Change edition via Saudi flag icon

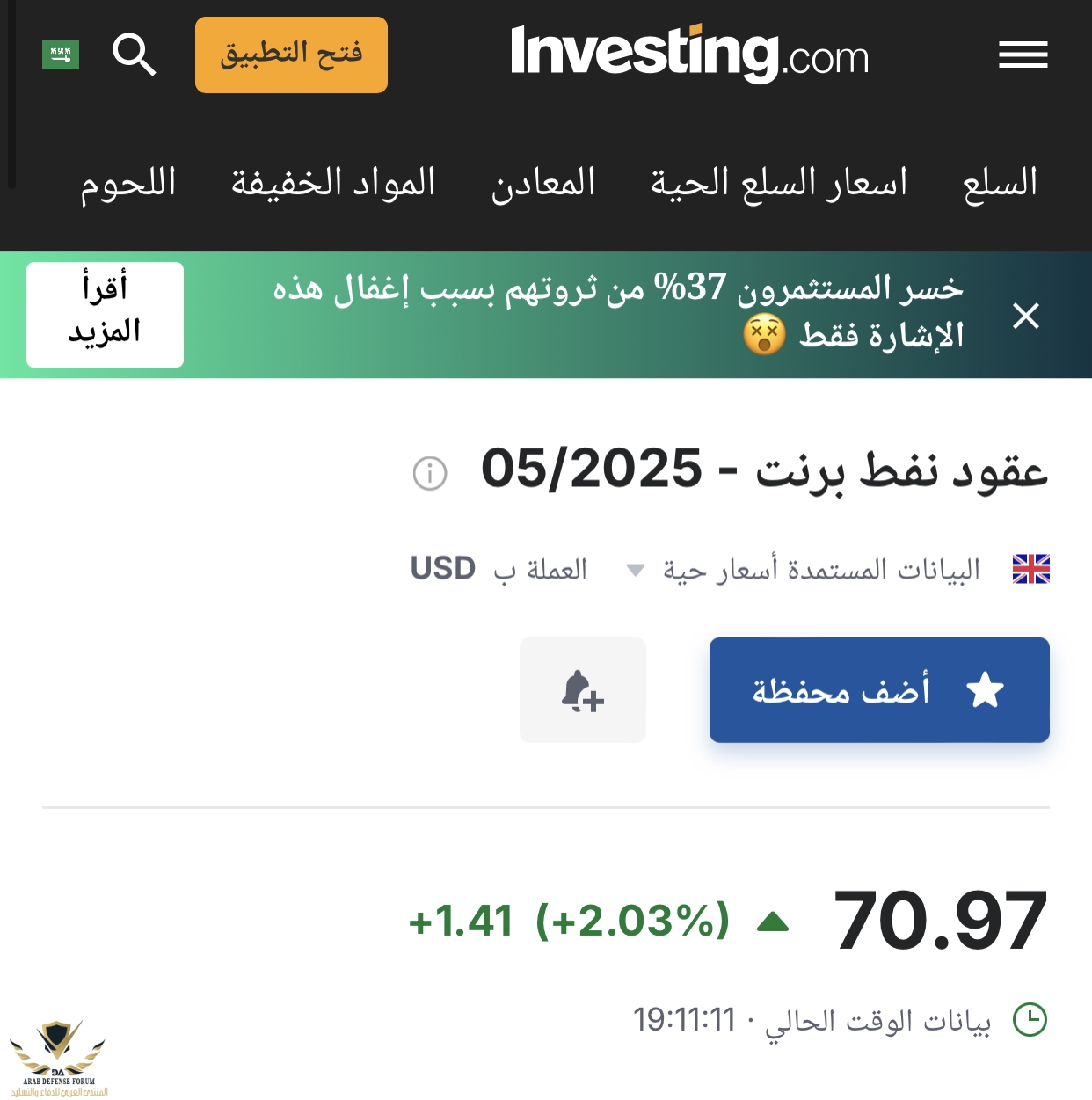click(x=61, y=55)
